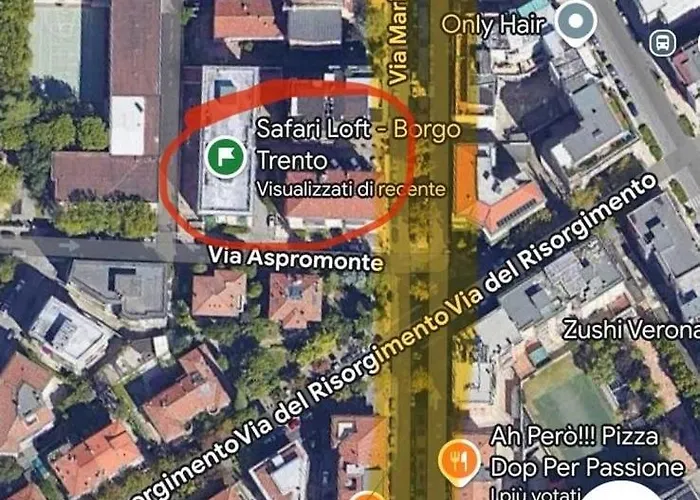Open the Safari Loft - Borgo Trento pin
Screen dimensions: 700x500
click(224, 157)
